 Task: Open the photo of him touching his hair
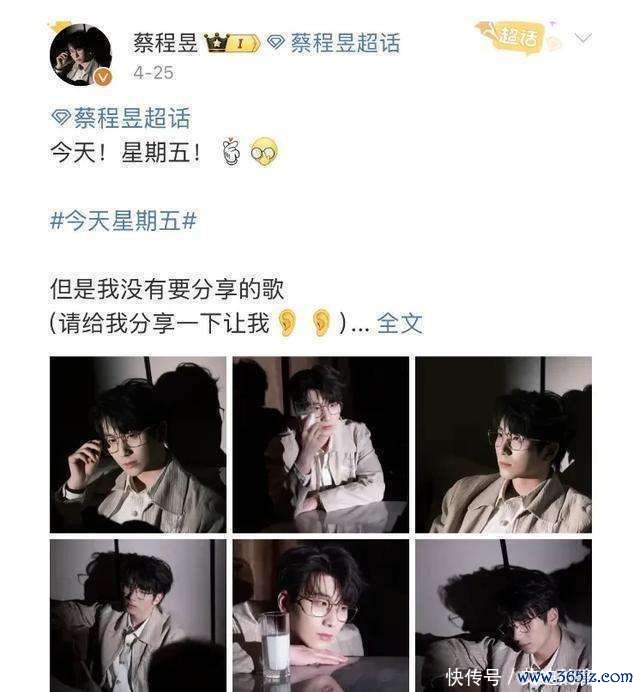pos(138,445)
